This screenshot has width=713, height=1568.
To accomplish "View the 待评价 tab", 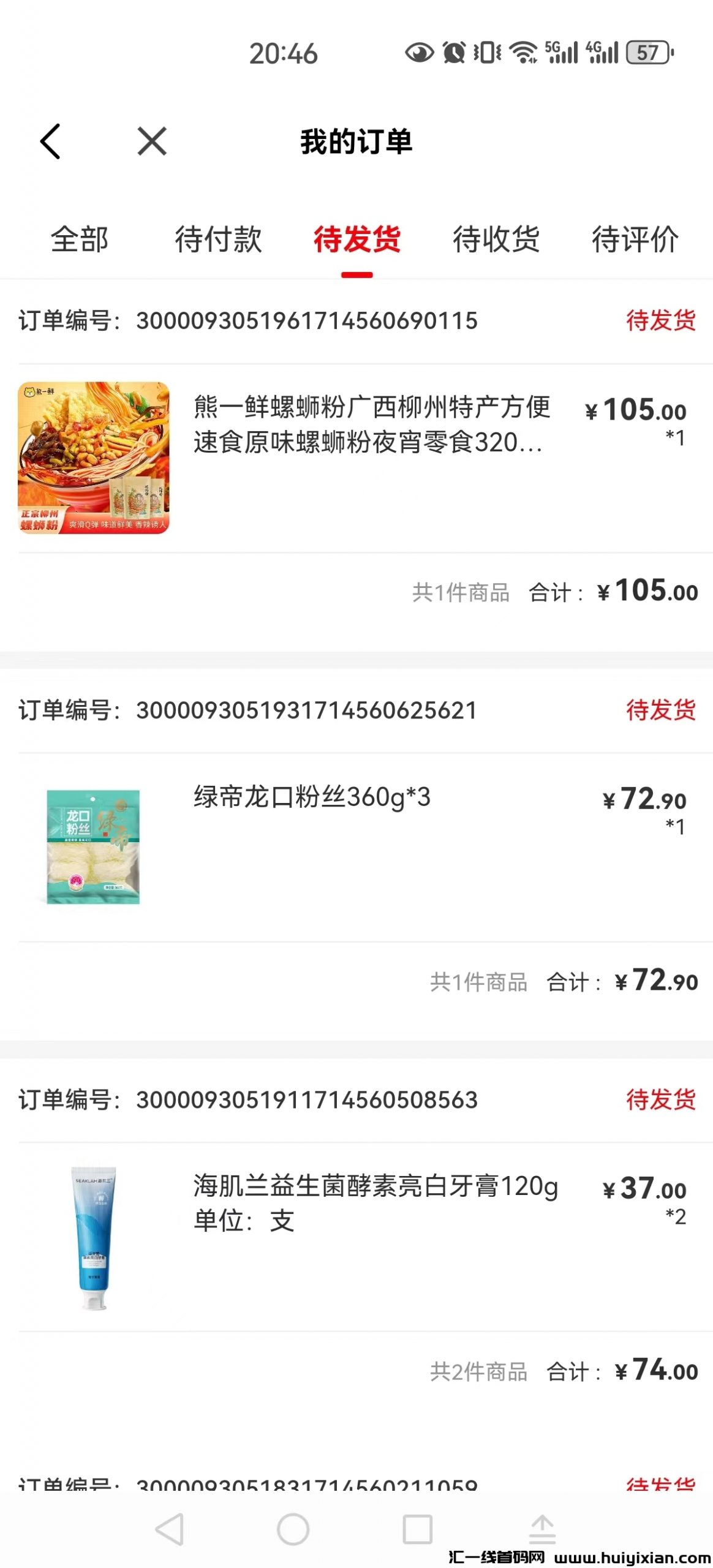I will coord(635,239).
